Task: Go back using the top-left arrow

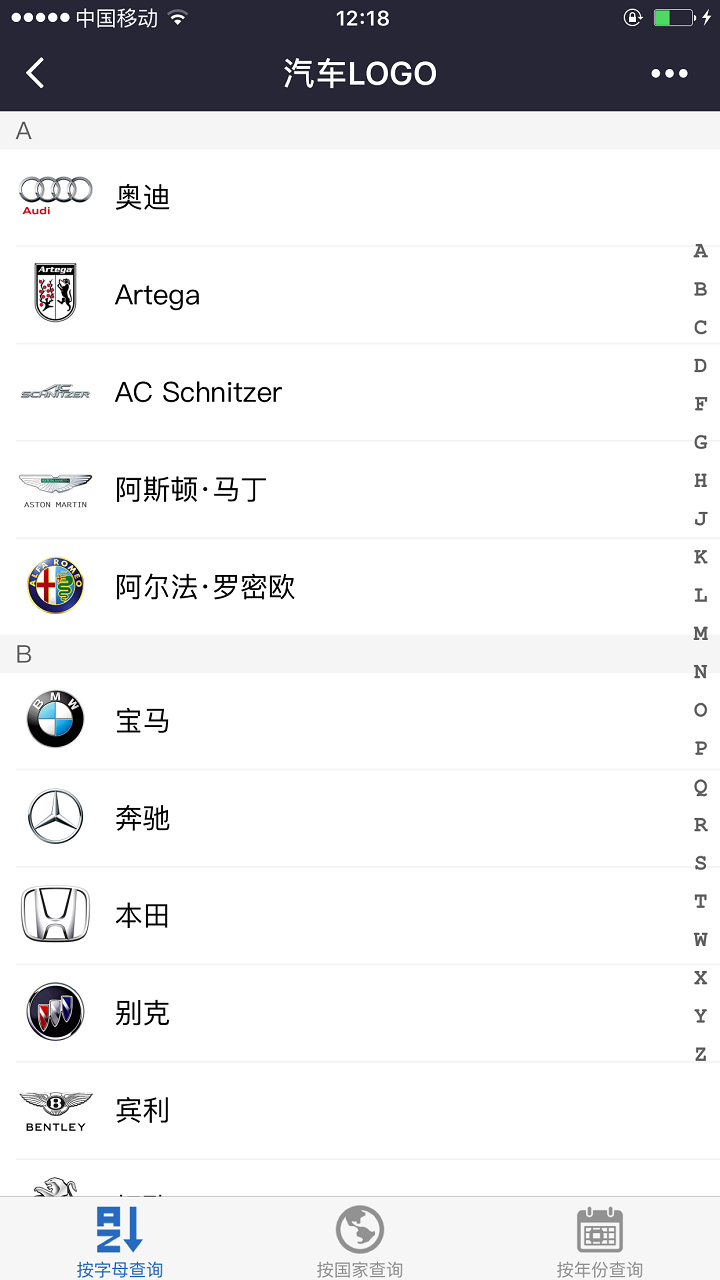Action: click(36, 73)
